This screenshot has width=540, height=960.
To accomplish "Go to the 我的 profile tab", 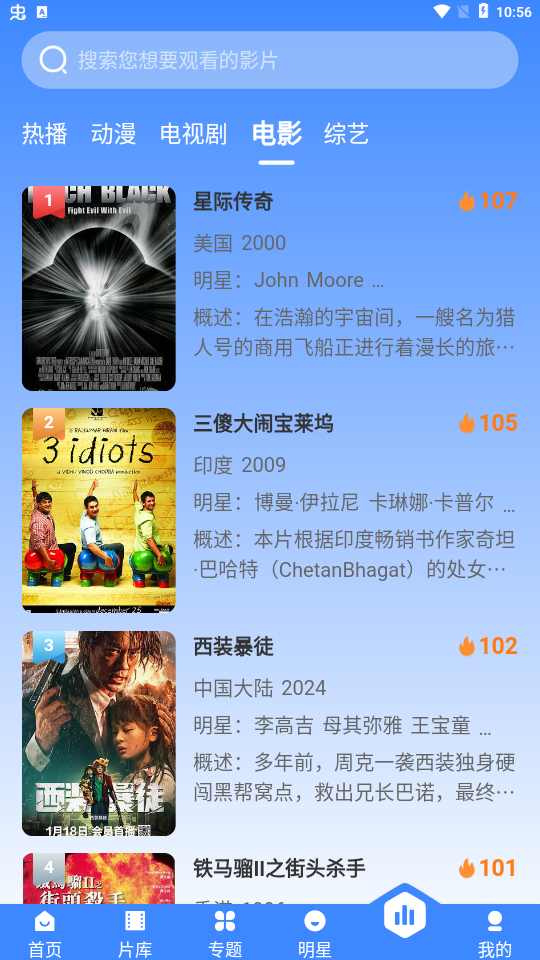I will click(495, 933).
